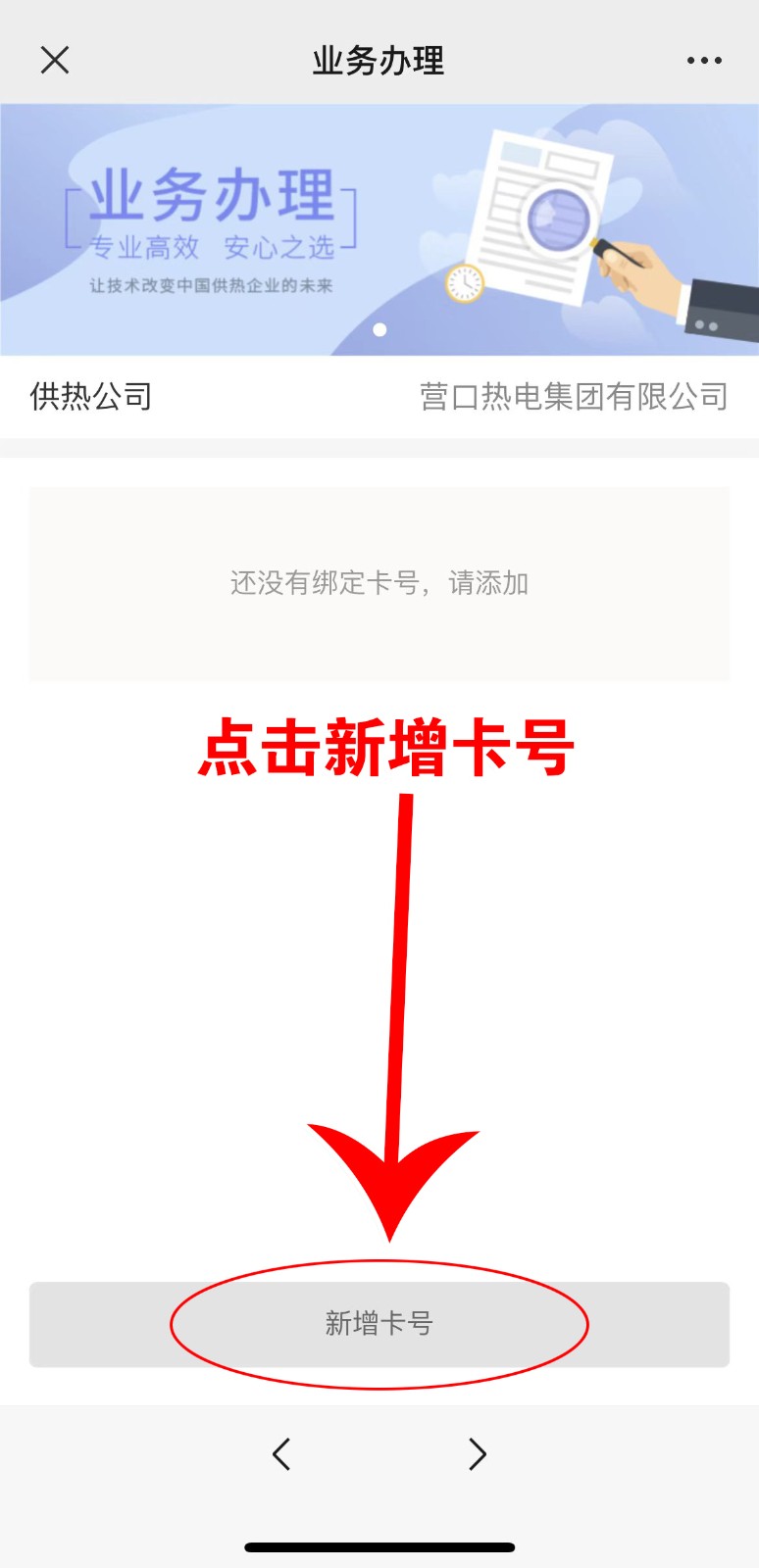
Task: Tap 还没有绑定卡号 prompt to add card
Action: click(379, 584)
